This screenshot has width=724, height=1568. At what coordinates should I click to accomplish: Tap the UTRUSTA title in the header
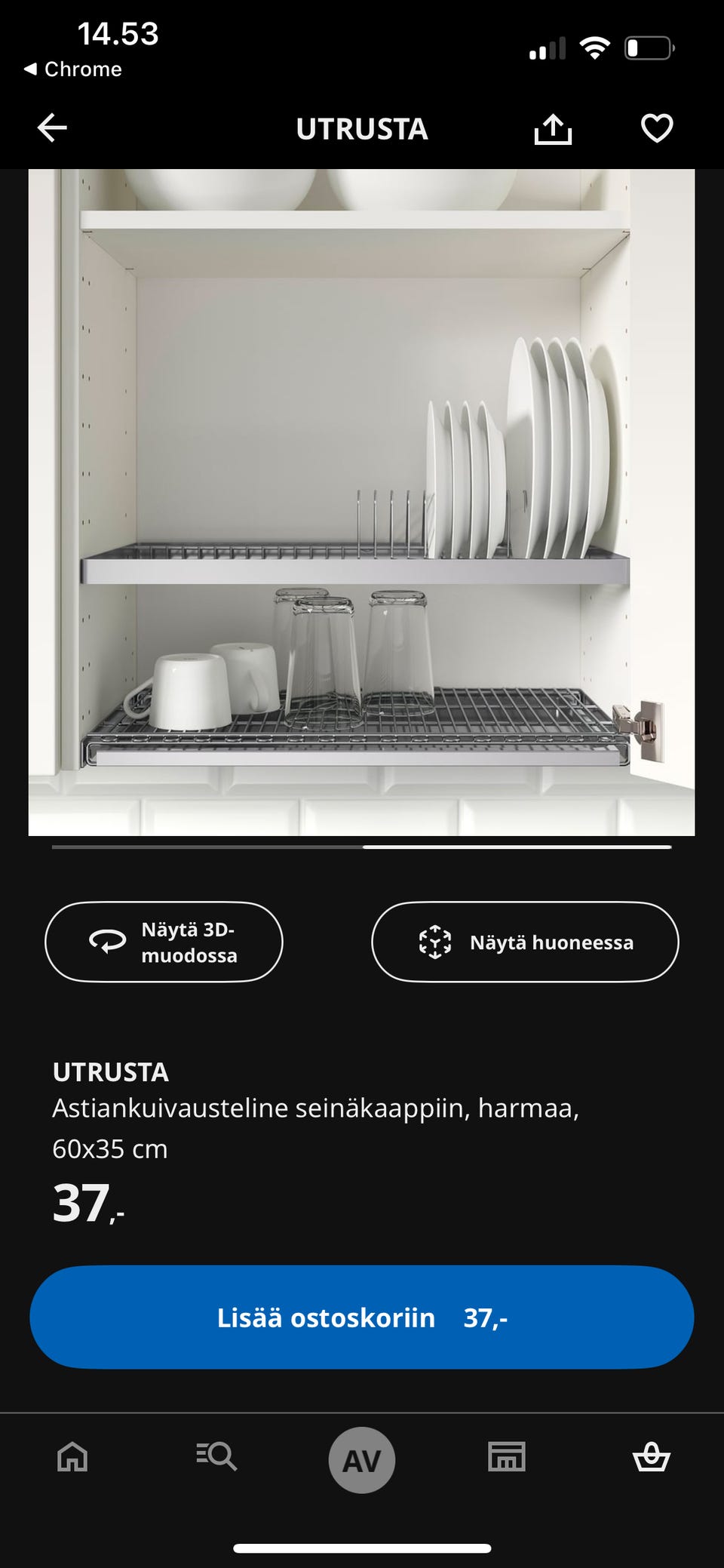pos(362,128)
